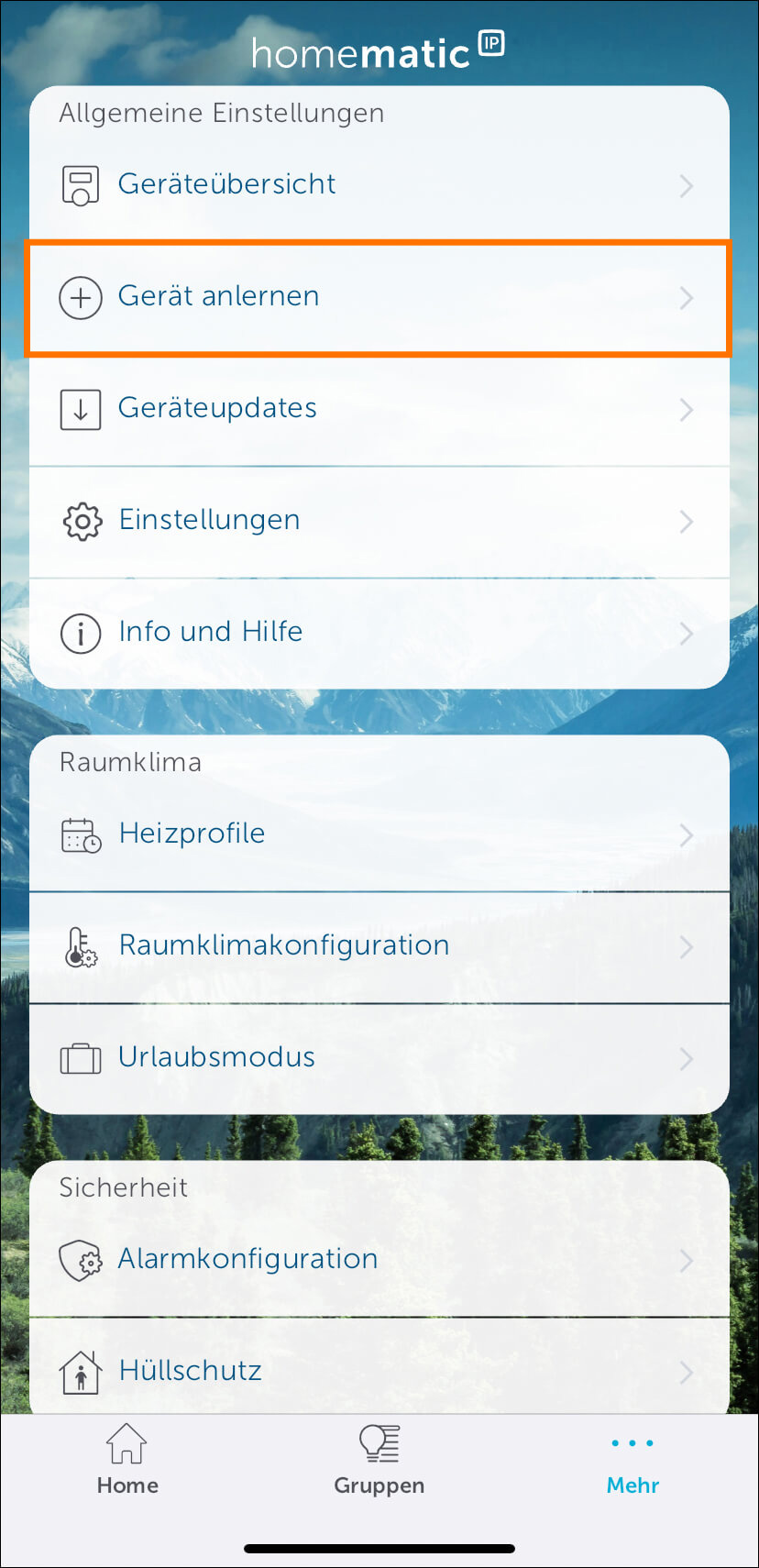
Task: Tap the Mehr tab
Action: [x=632, y=1460]
